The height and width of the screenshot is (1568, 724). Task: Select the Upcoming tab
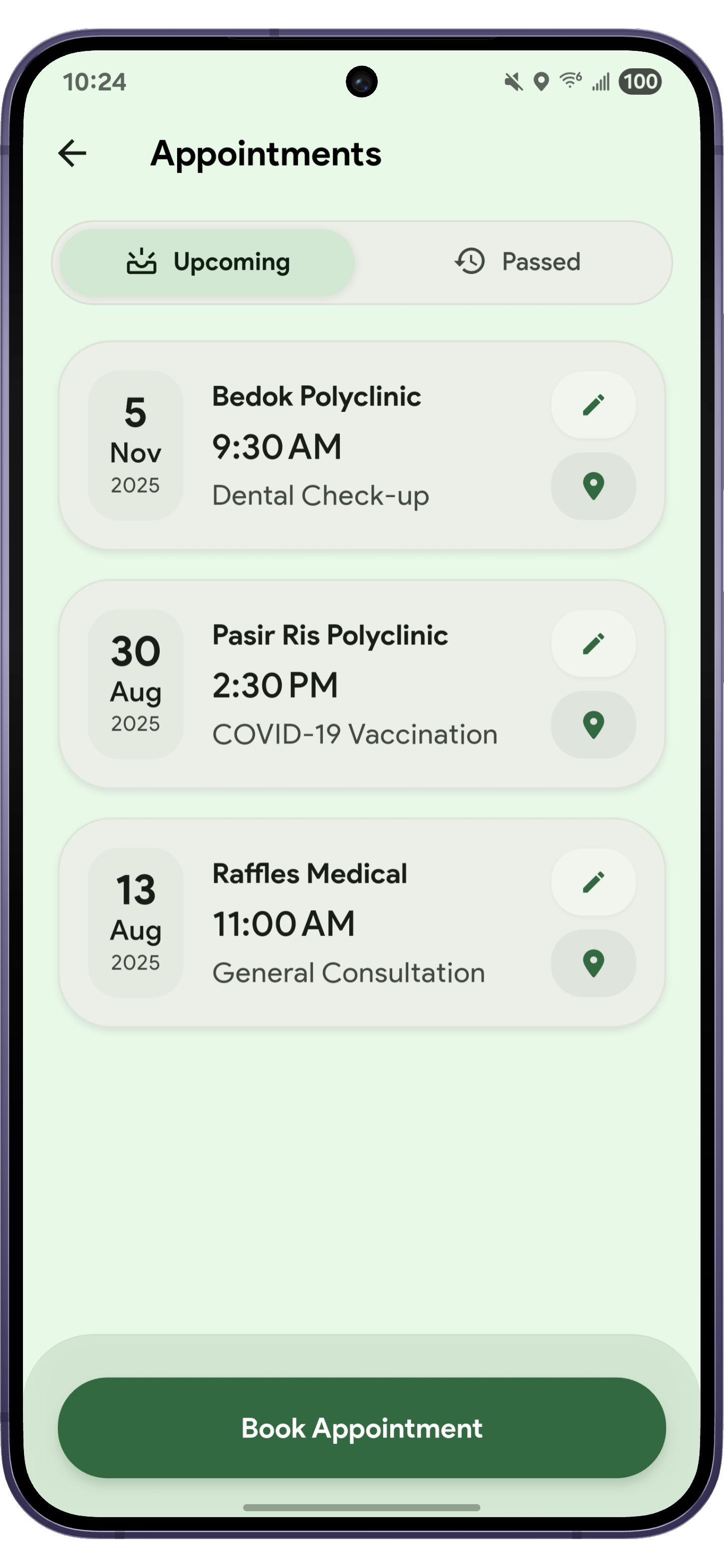208,262
